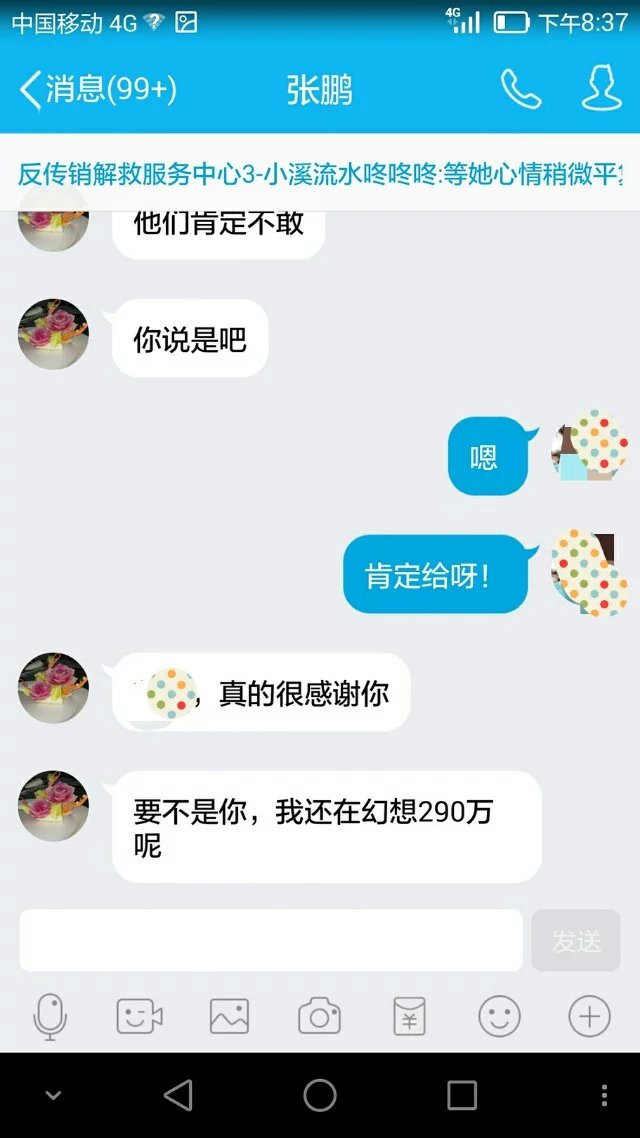Open the photo gallery picker

click(x=229, y=1017)
